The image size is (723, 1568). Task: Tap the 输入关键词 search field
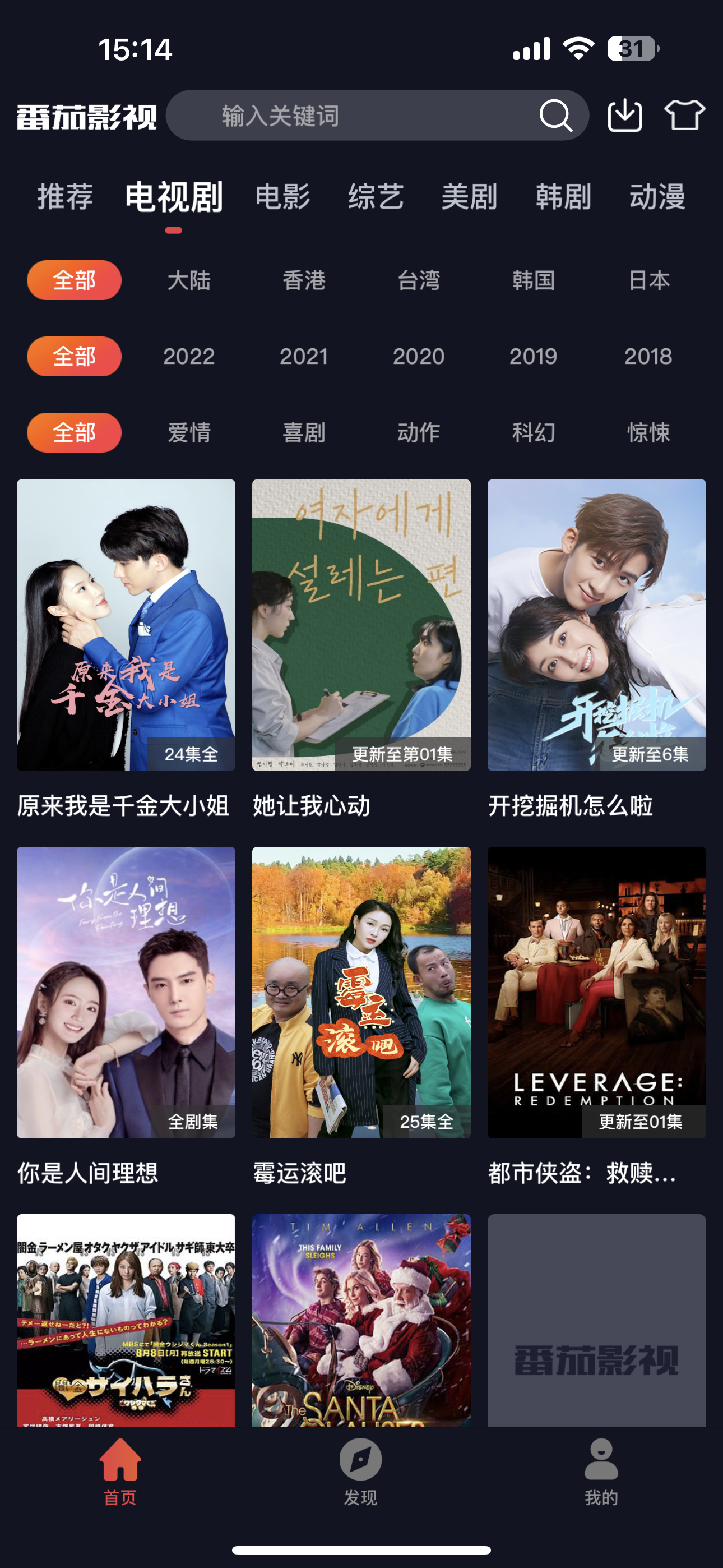[x=365, y=115]
